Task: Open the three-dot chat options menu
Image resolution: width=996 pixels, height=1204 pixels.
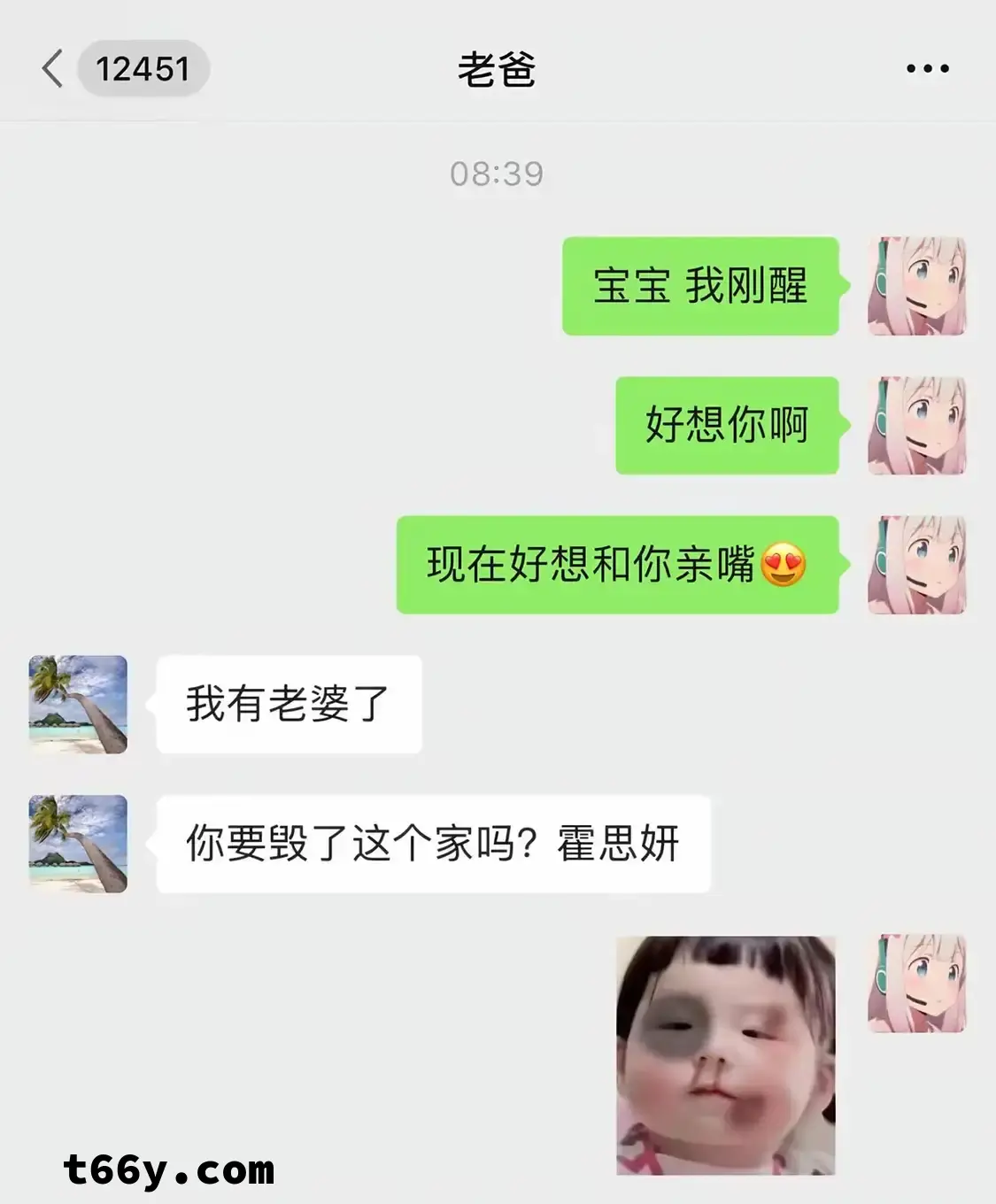Action: click(927, 69)
